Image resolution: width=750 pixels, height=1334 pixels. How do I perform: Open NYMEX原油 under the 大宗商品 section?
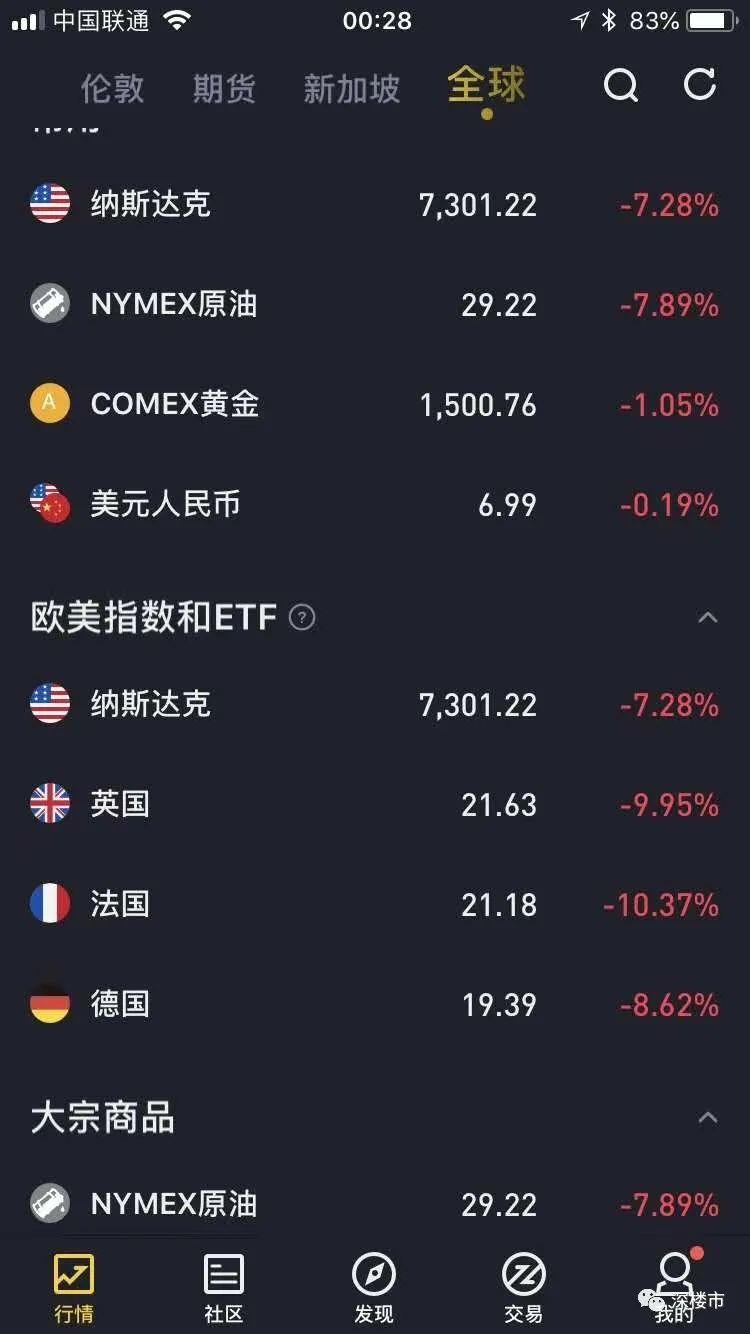pyautogui.click(x=375, y=1204)
